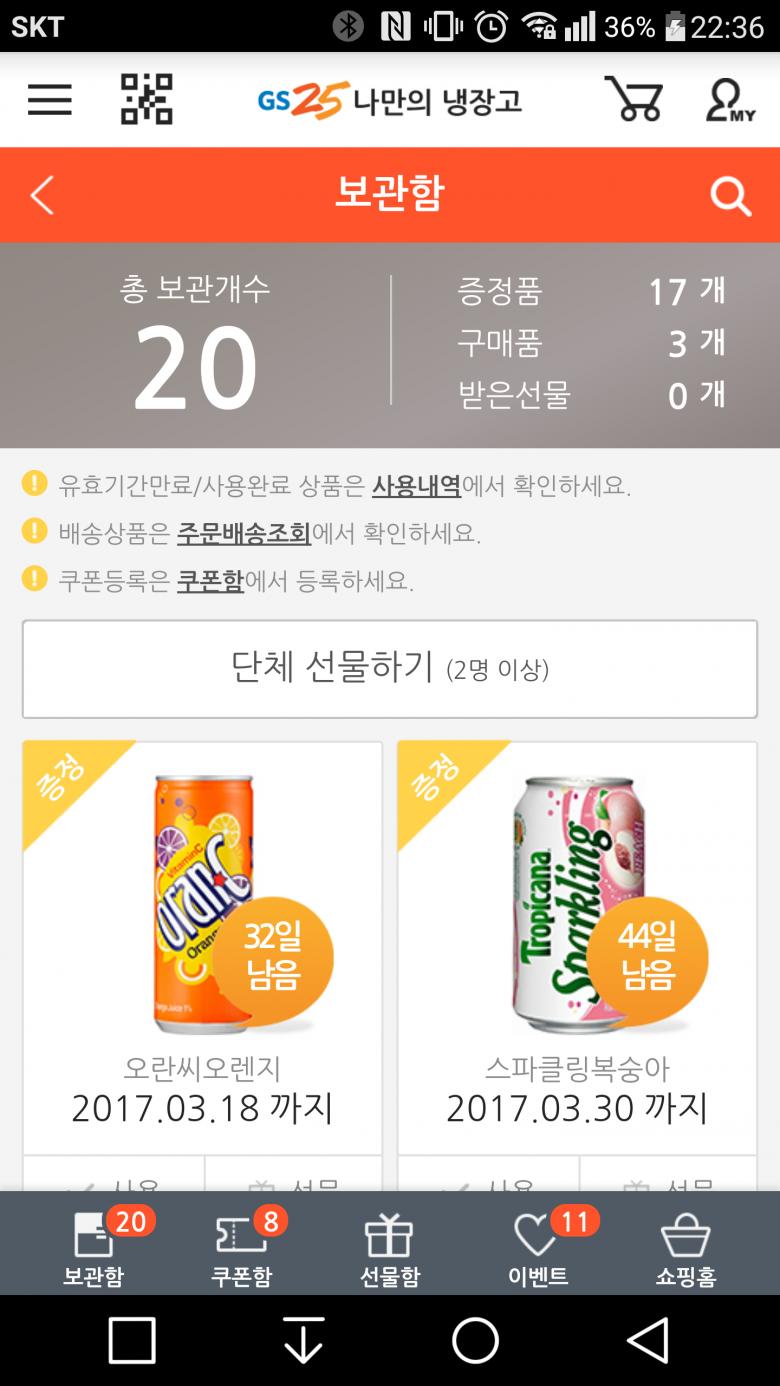Follow the 쿠폰함 link in the notice
780x1386 pixels.
(x=210, y=580)
